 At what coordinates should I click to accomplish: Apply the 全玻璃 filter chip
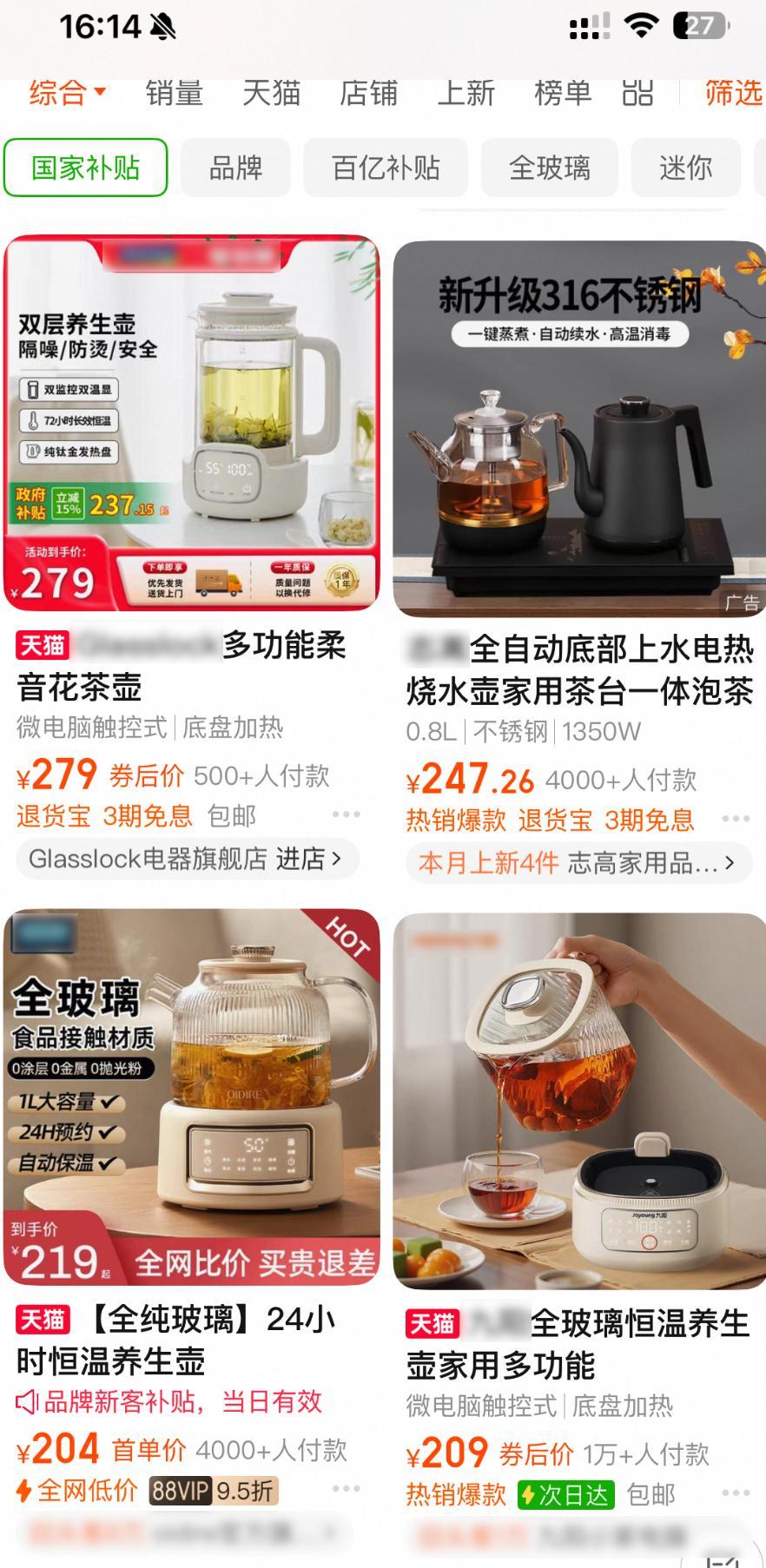click(549, 168)
